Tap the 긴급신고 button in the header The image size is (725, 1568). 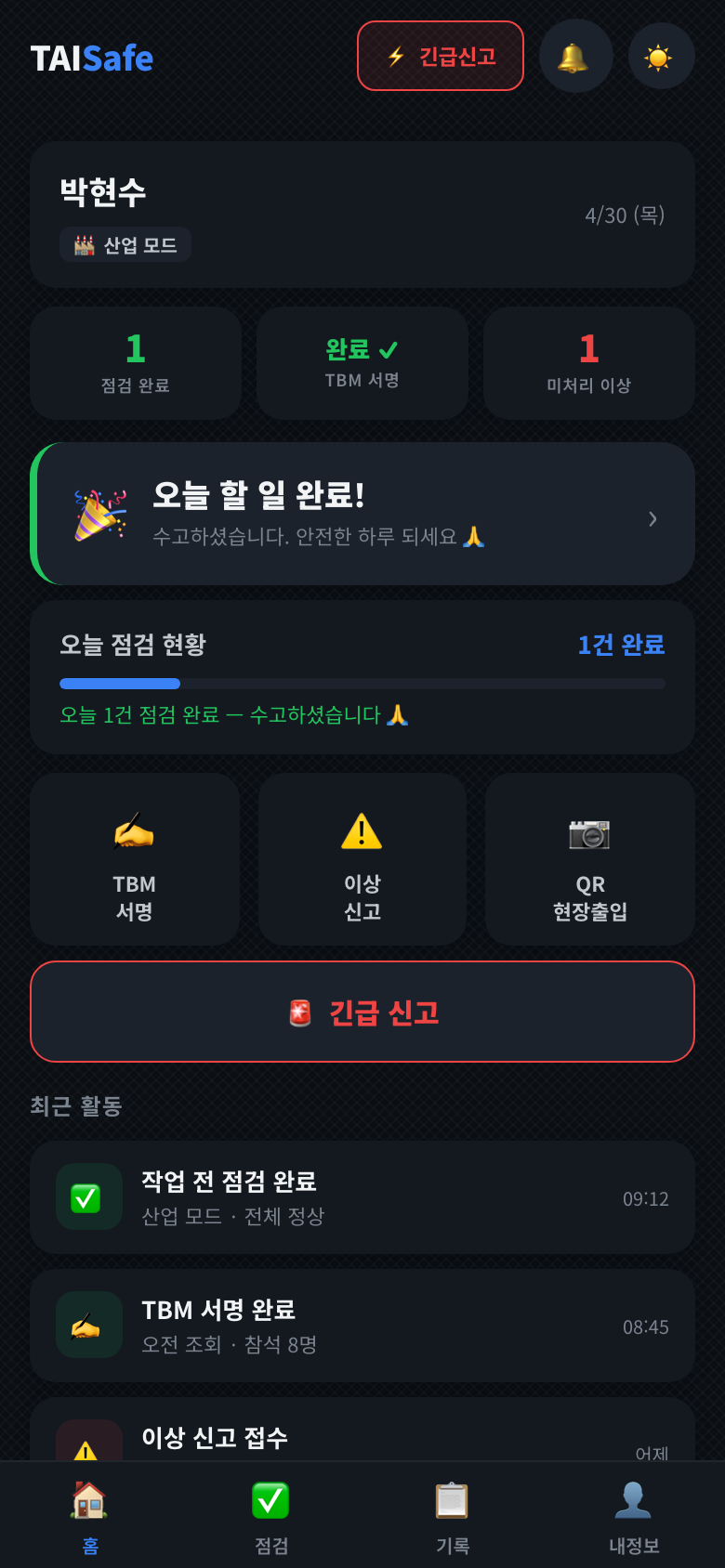coord(441,56)
